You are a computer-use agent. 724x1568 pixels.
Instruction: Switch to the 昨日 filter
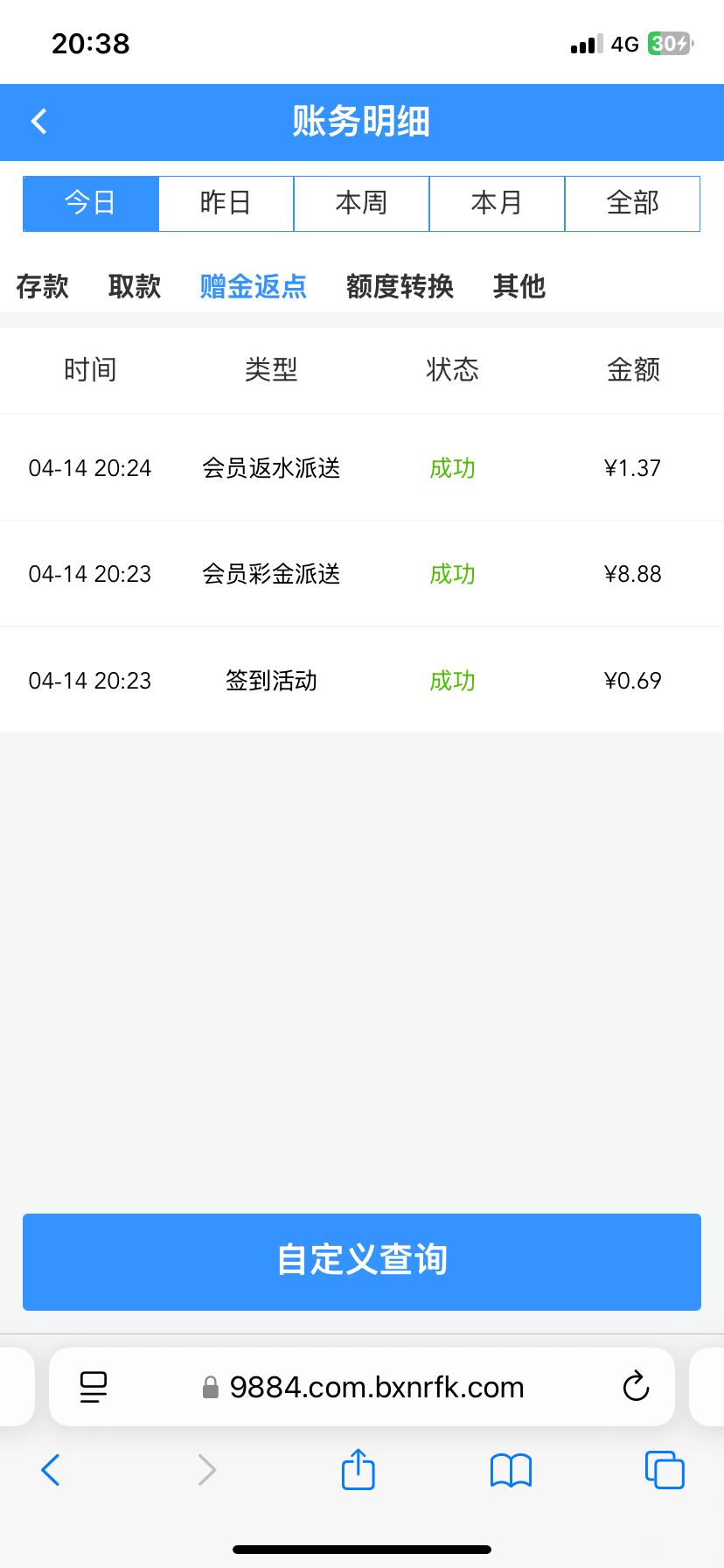point(226,203)
